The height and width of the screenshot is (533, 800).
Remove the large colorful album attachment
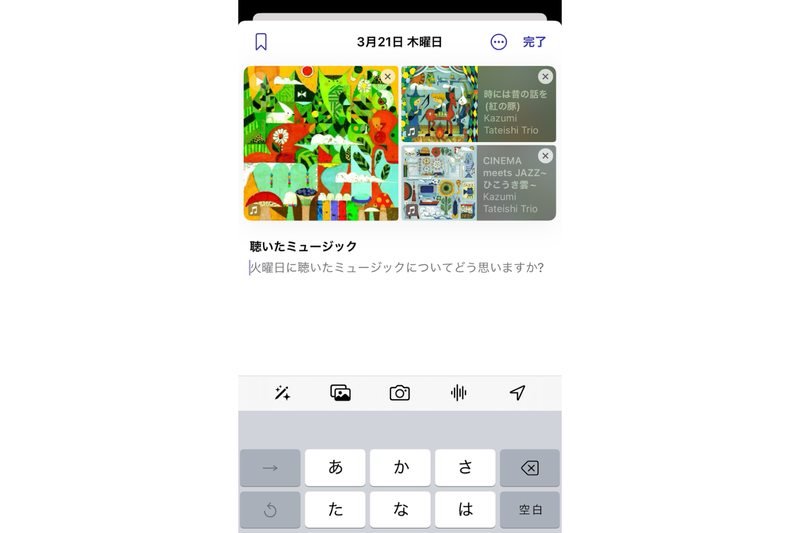(x=387, y=77)
